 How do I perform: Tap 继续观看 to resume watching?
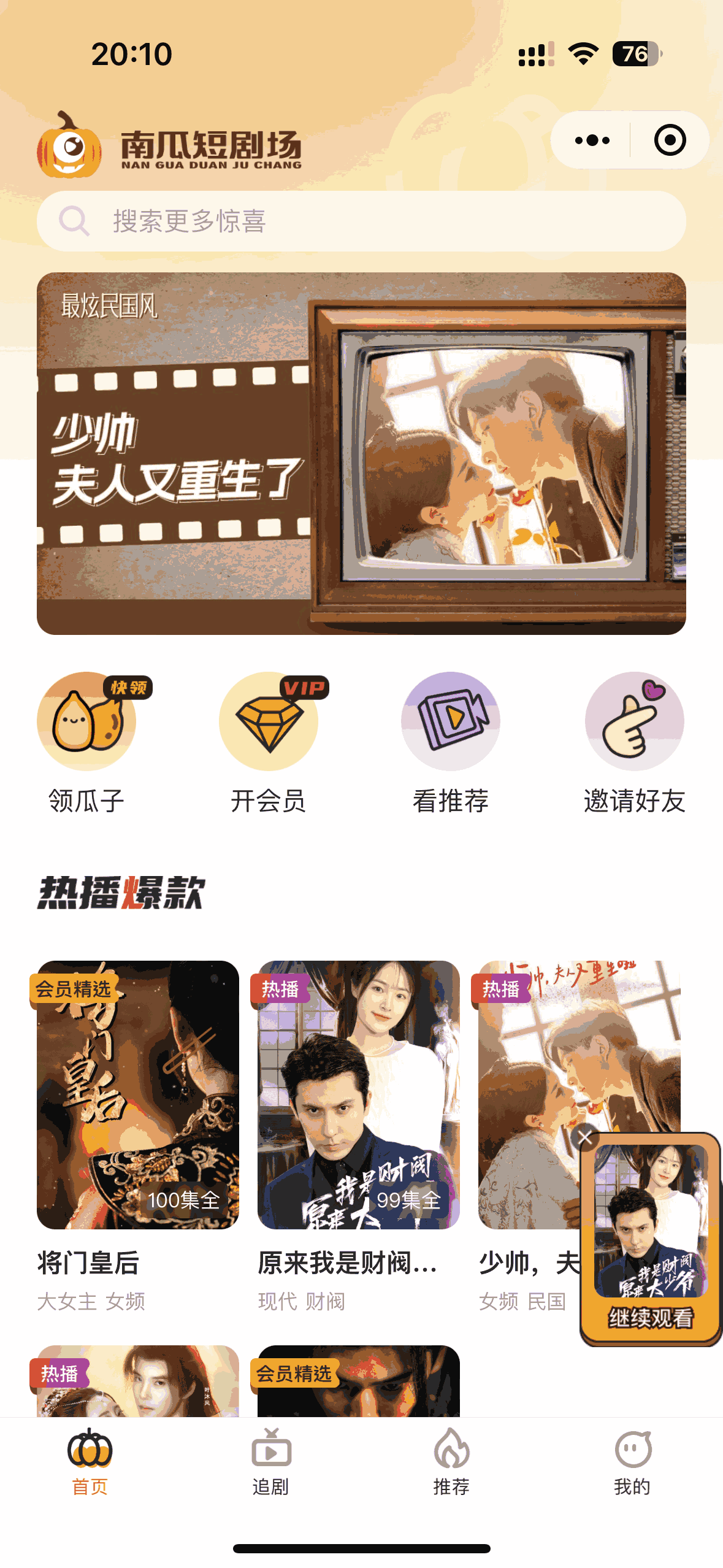pyautogui.click(x=651, y=1318)
